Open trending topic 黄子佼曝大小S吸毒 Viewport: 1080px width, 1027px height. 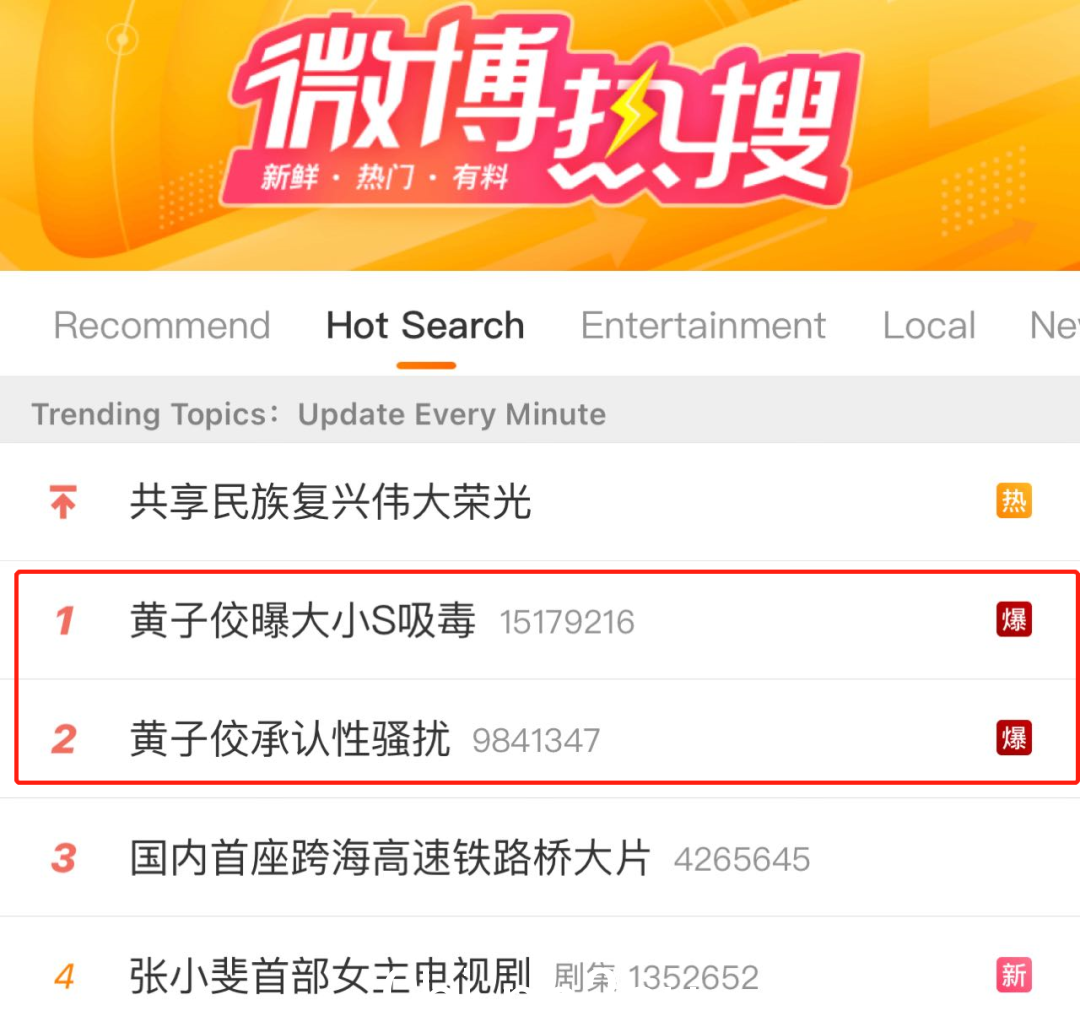tap(303, 621)
